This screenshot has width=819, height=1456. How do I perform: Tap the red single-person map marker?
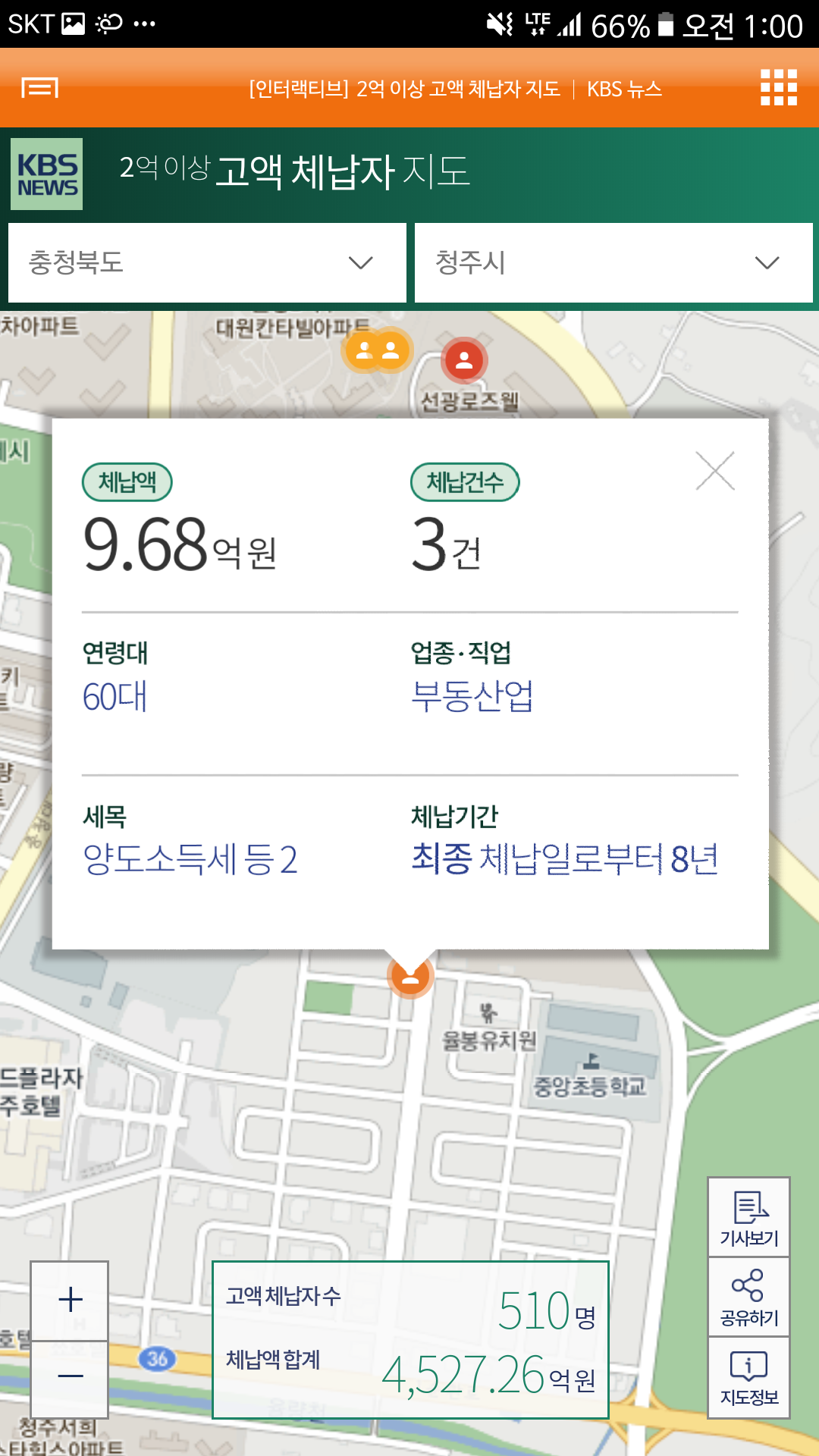[x=464, y=360]
